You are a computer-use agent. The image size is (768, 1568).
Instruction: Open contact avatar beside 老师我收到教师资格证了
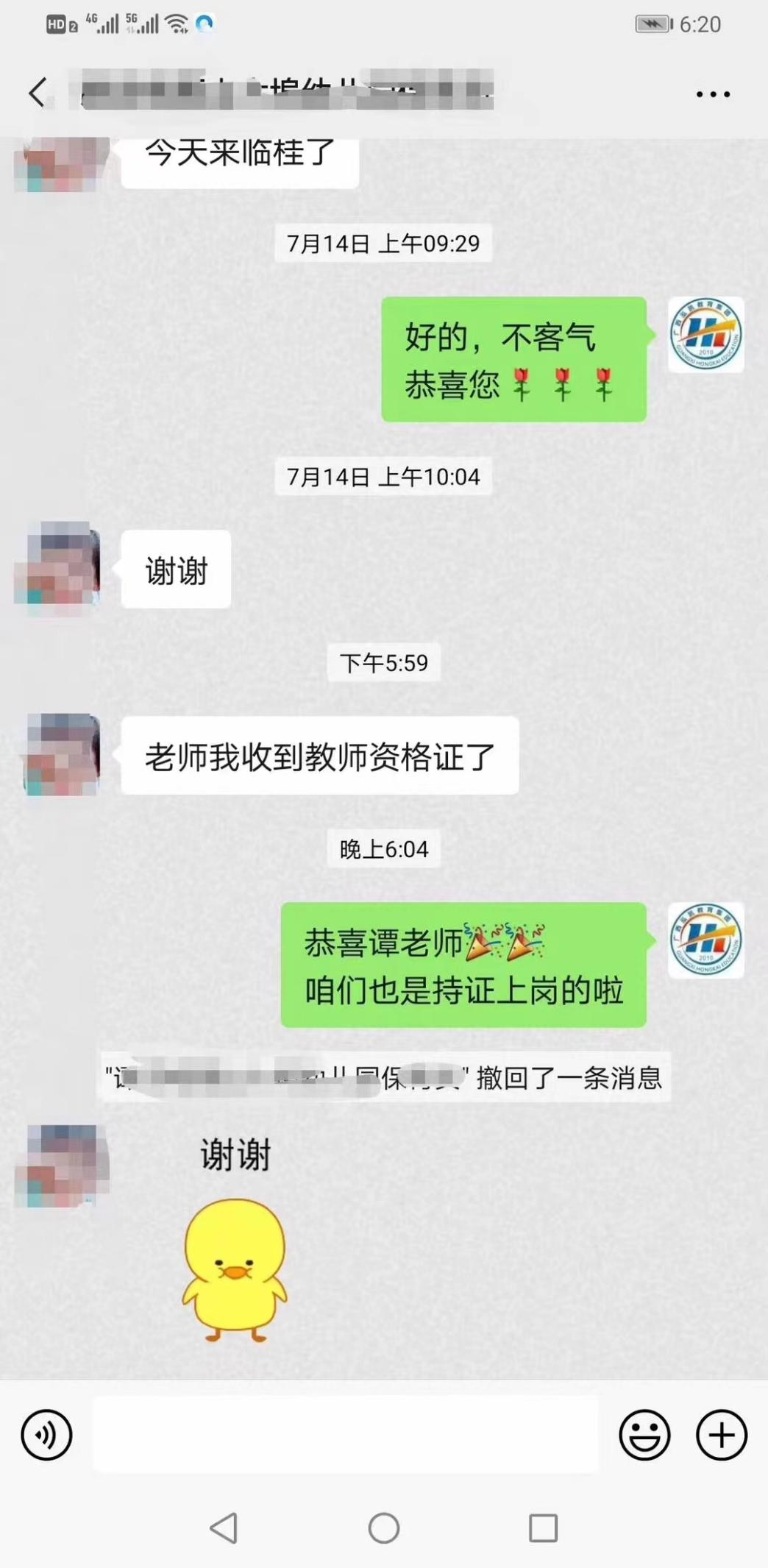[63, 754]
